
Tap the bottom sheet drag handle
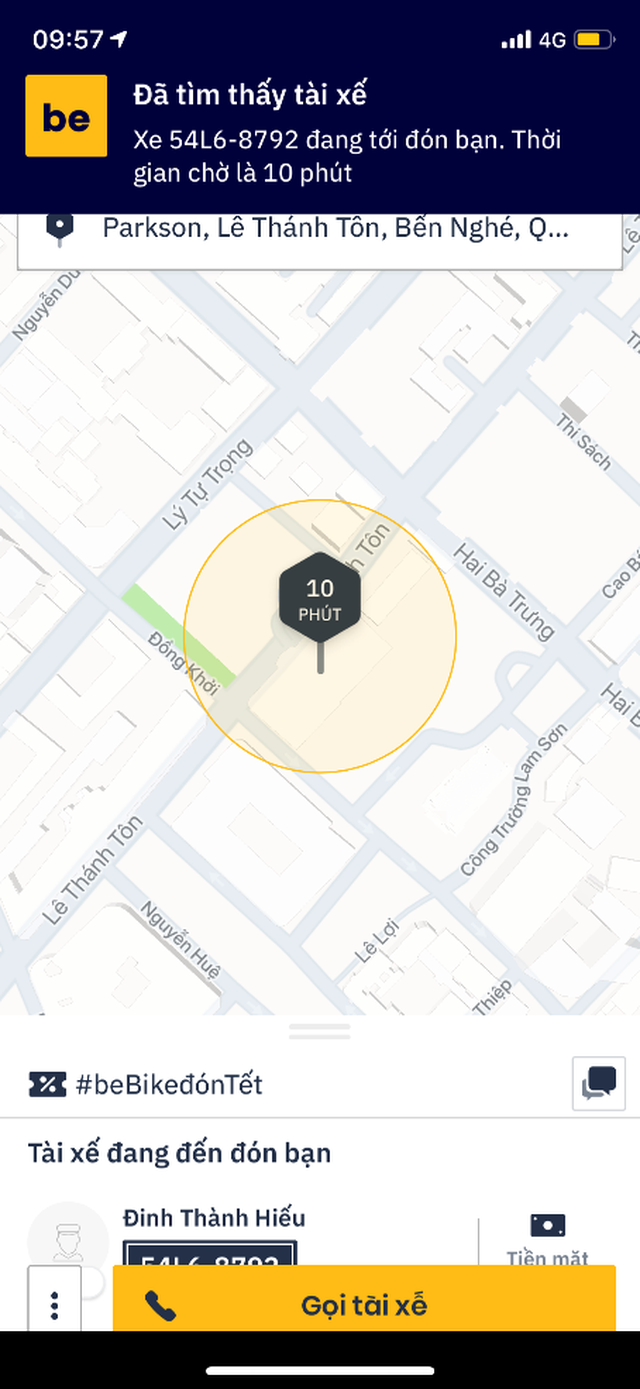click(320, 1031)
